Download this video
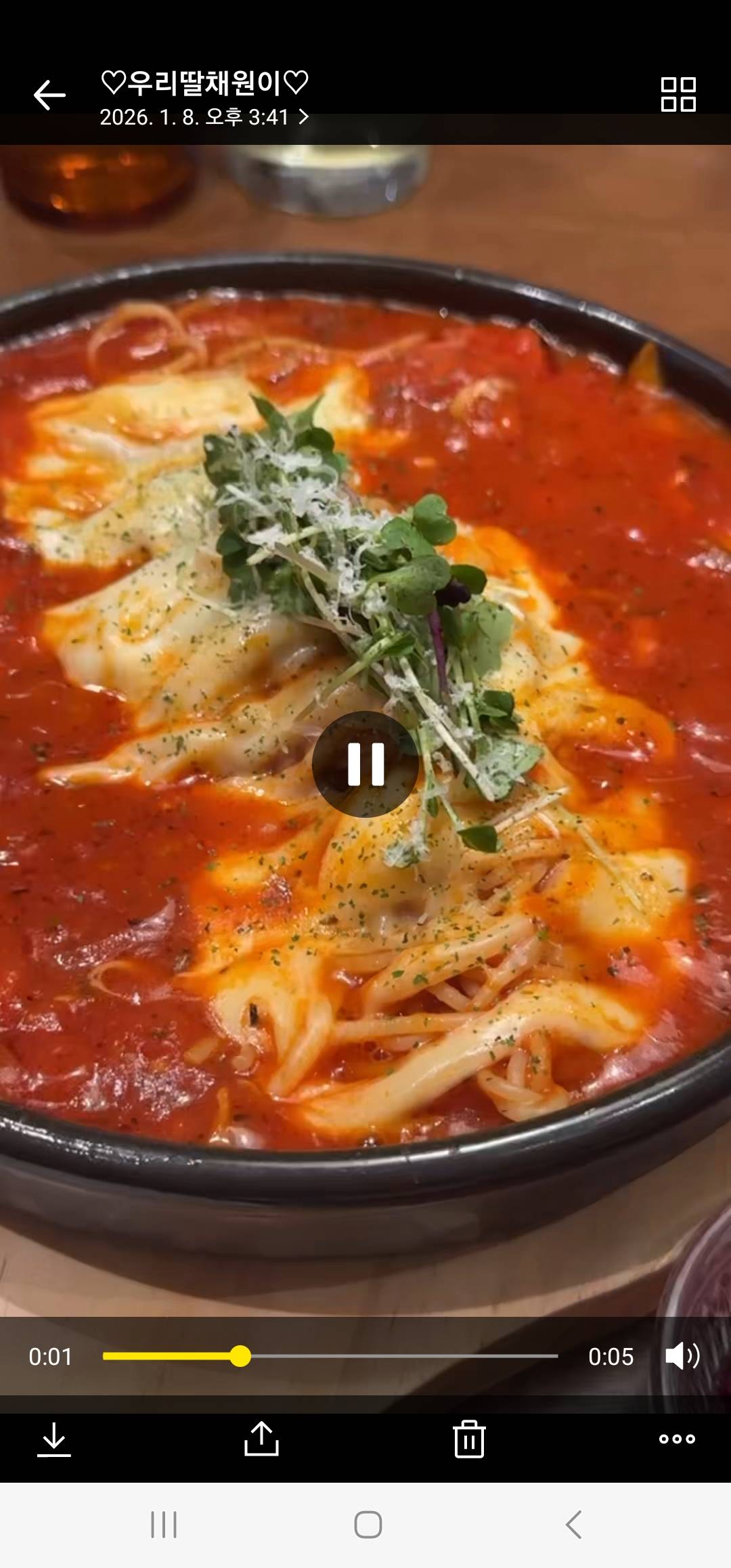Viewport: 731px width, 1568px height. tap(53, 1439)
